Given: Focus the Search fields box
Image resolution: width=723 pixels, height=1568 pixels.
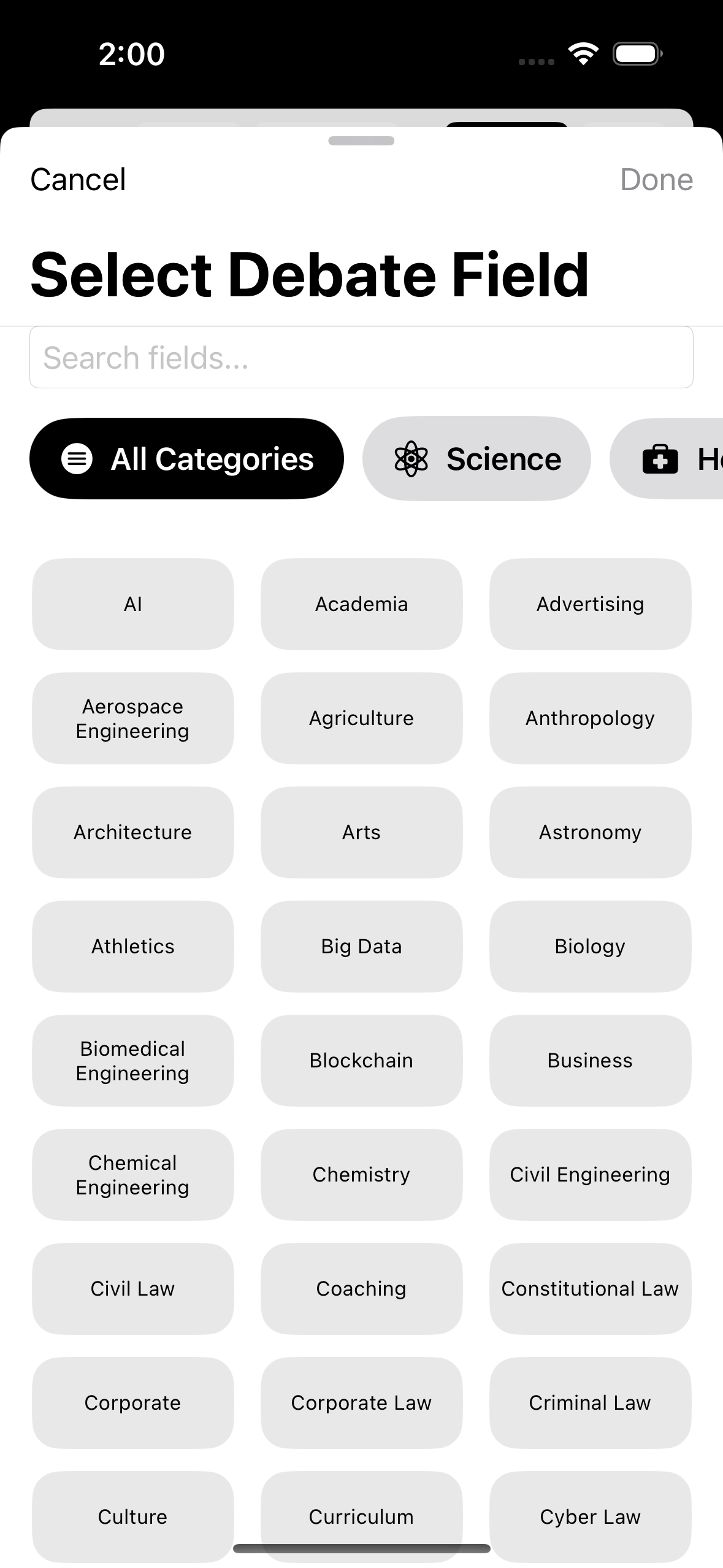Looking at the screenshot, I should (x=361, y=358).
